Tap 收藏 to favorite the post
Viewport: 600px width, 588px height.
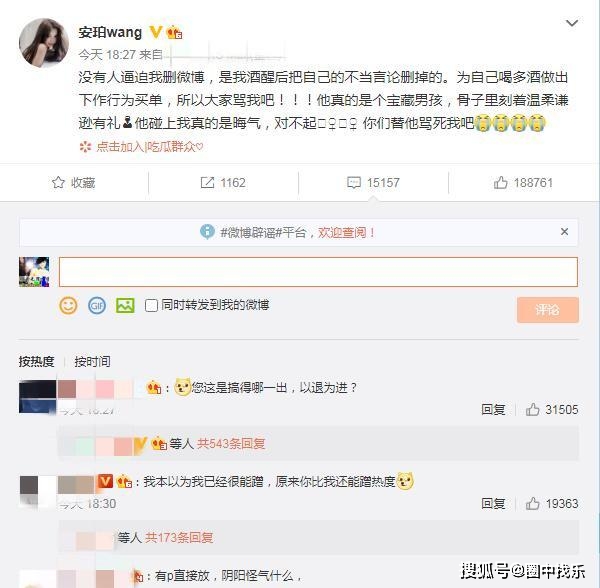pos(74,183)
